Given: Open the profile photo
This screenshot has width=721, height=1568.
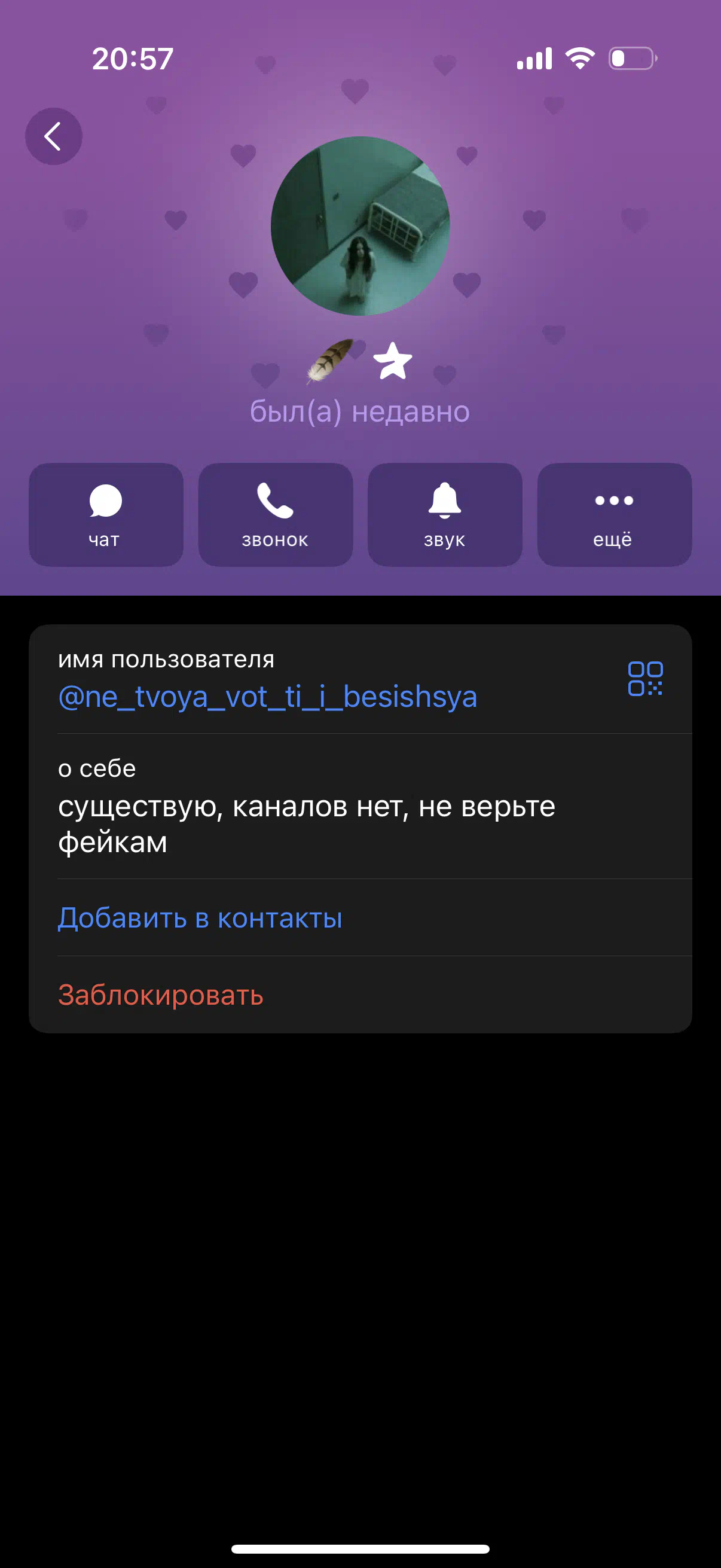Looking at the screenshot, I should pos(360,226).
